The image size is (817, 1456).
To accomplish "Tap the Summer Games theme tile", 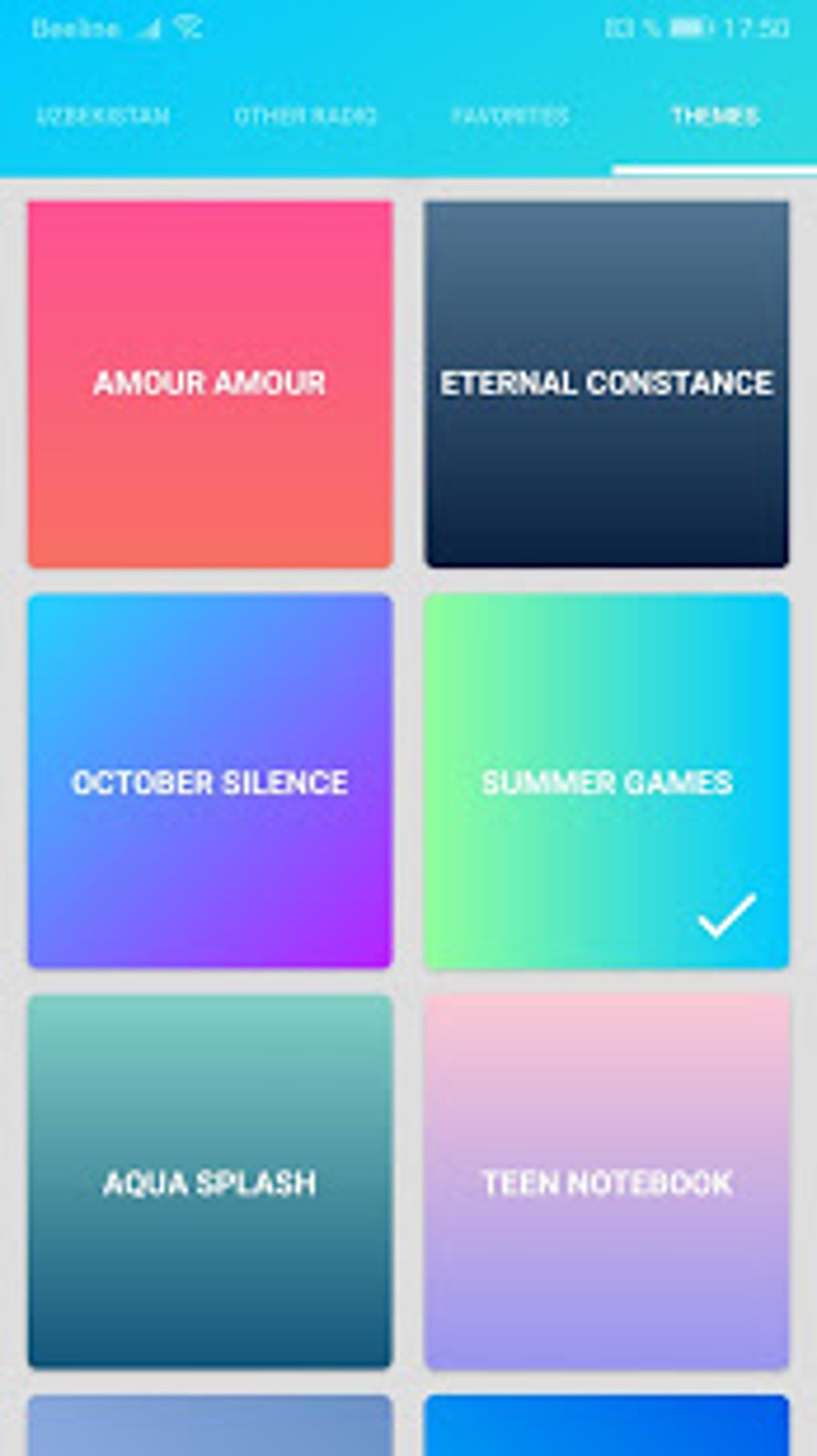I will (x=606, y=781).
